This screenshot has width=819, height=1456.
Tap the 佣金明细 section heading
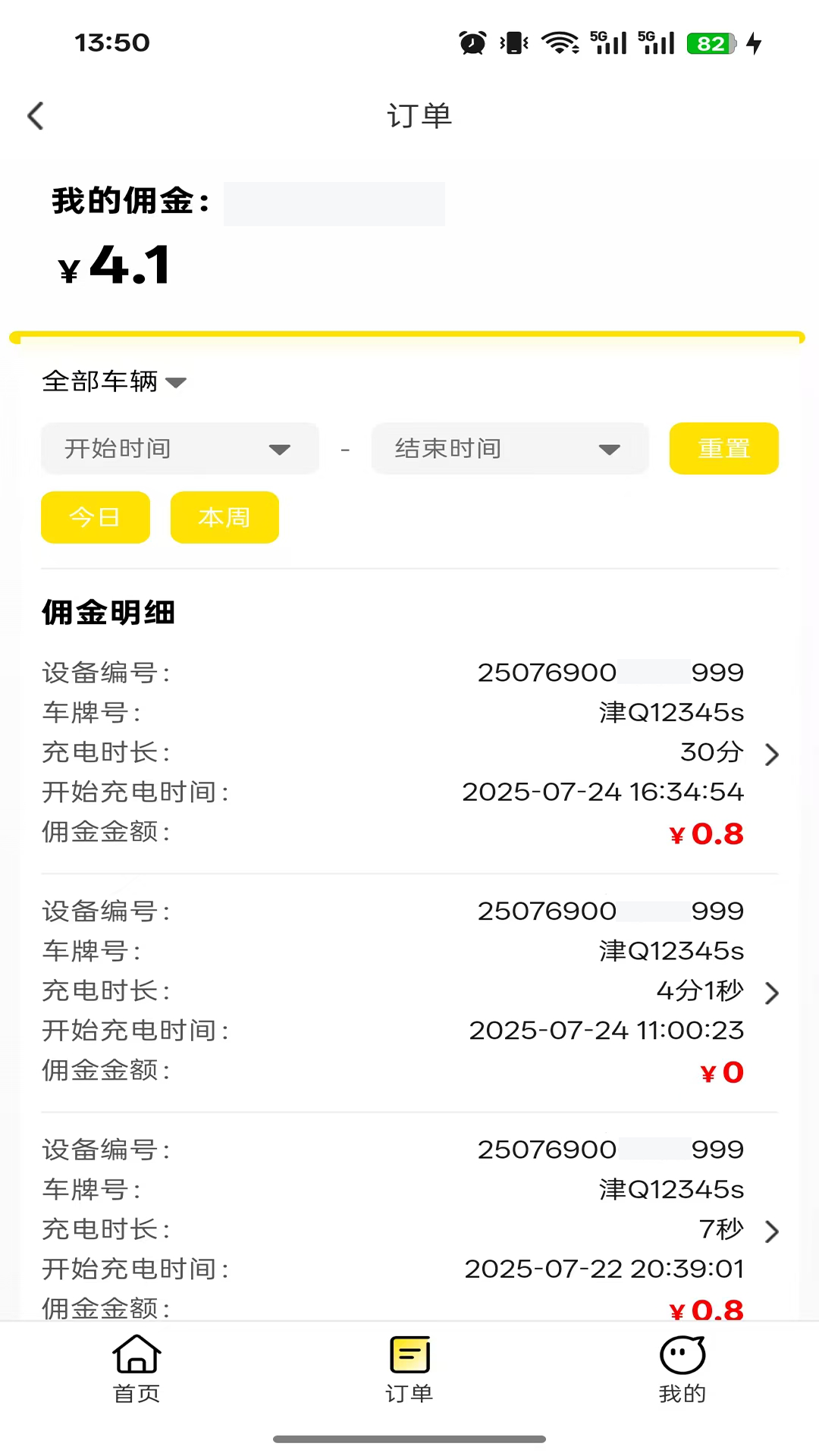click(x=108, y=613)
